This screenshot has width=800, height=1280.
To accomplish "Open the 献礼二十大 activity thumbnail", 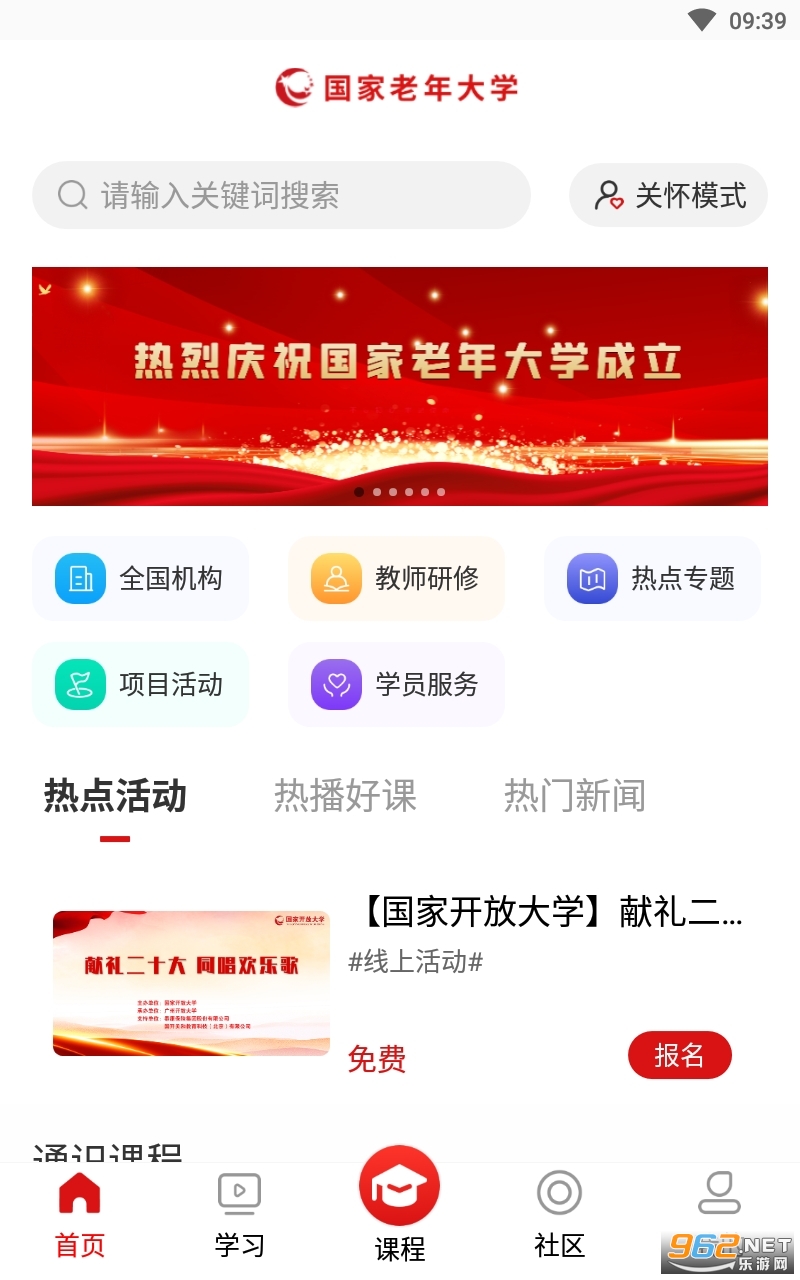I will pyautogui.click(x=191, y=982).
